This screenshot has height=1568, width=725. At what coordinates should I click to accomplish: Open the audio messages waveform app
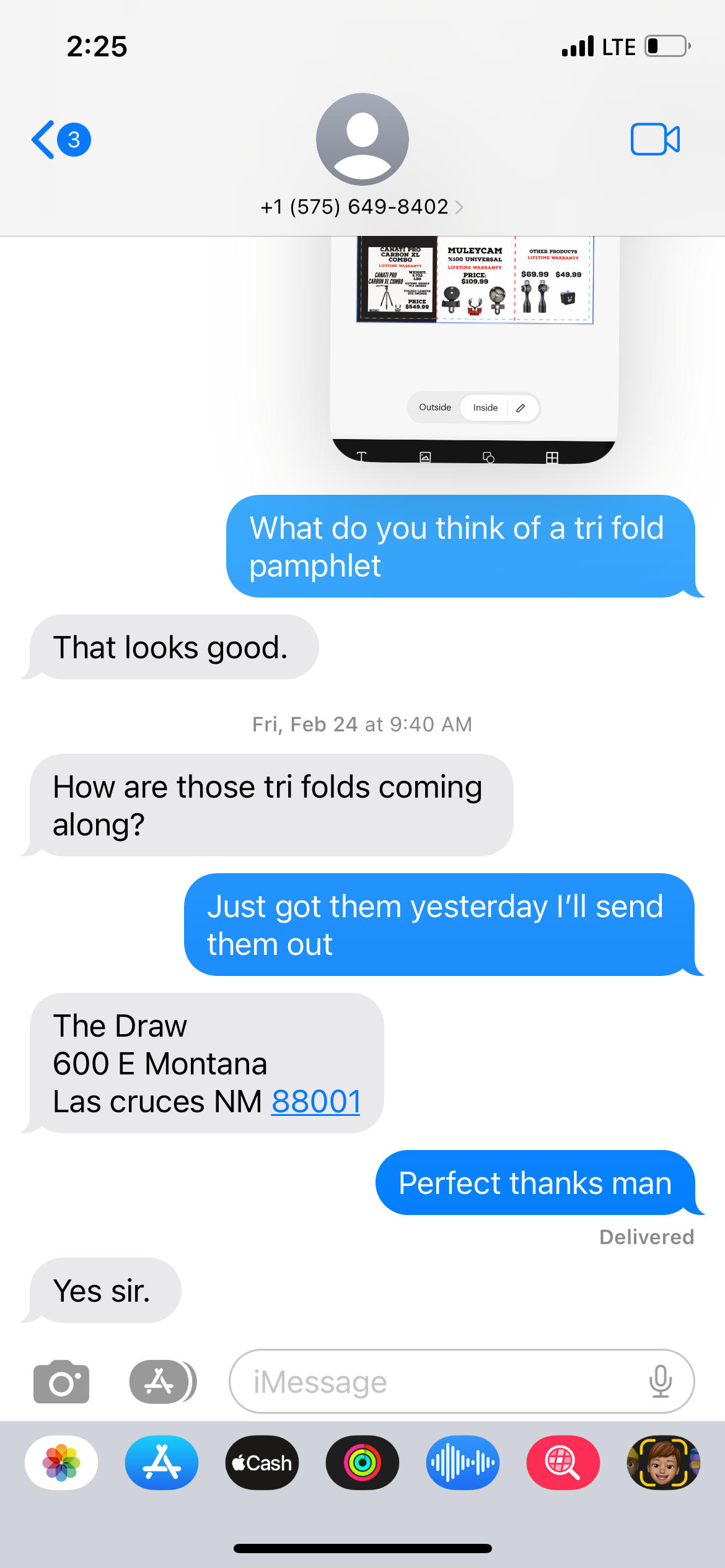pos(463,1463)
